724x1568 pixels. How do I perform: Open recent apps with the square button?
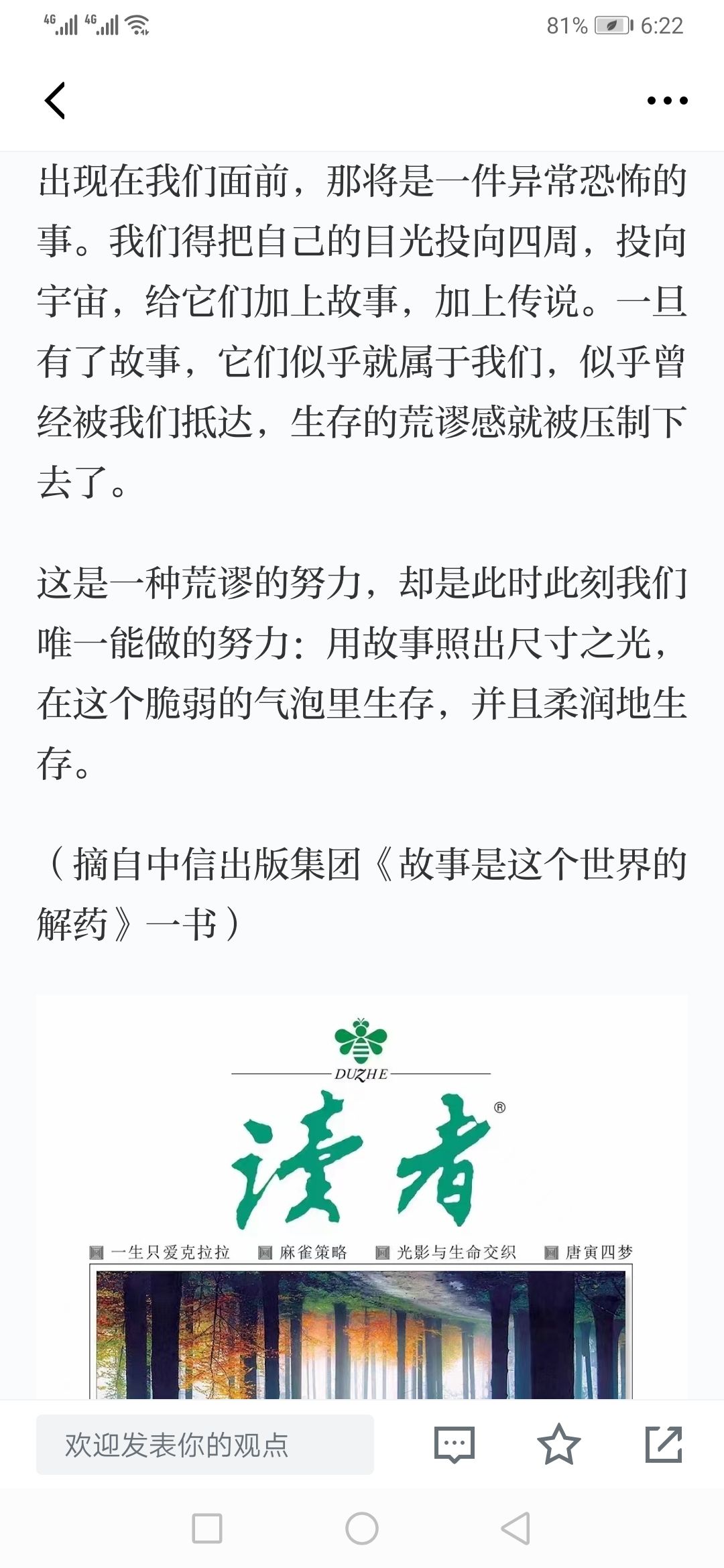(207, 1528)
